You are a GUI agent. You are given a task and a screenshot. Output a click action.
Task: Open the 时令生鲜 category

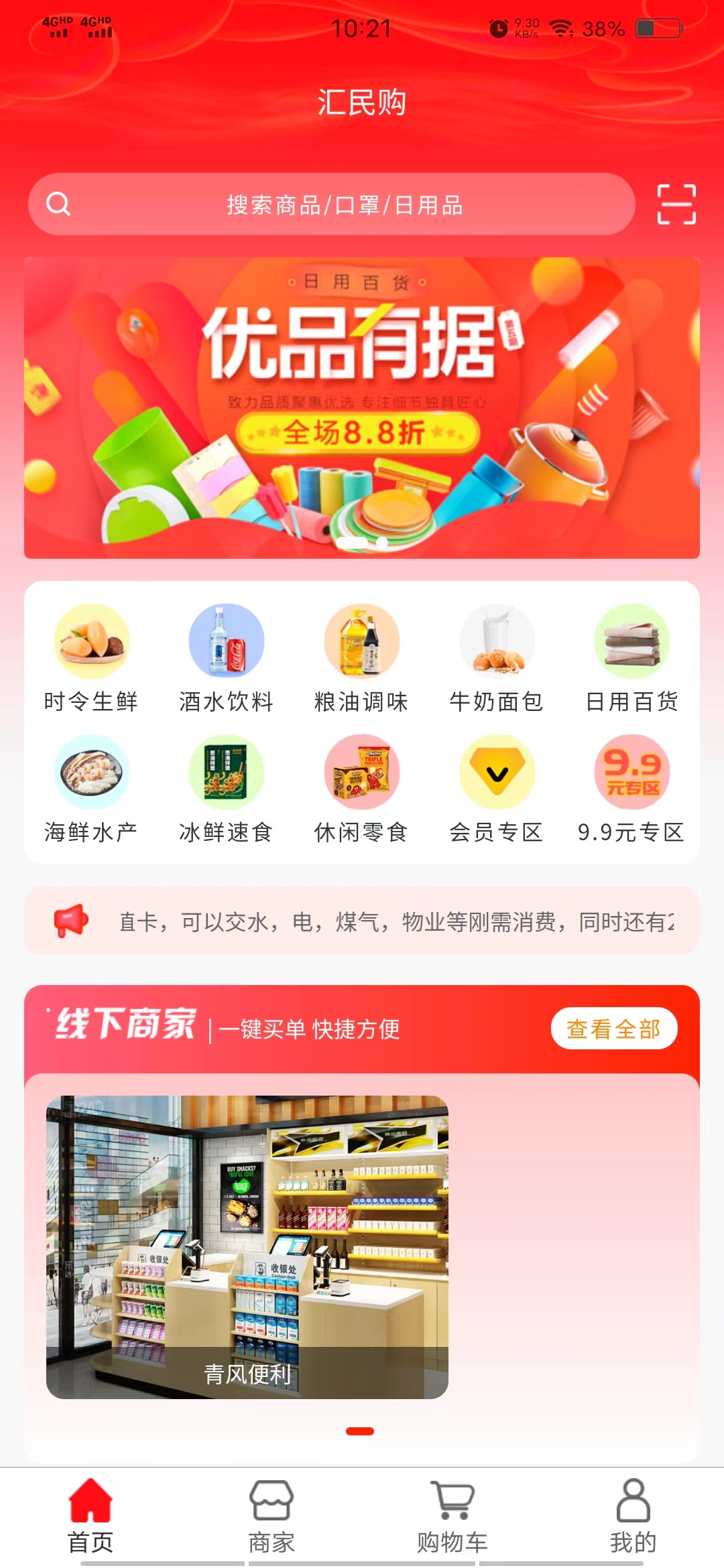tap(91, 658)
